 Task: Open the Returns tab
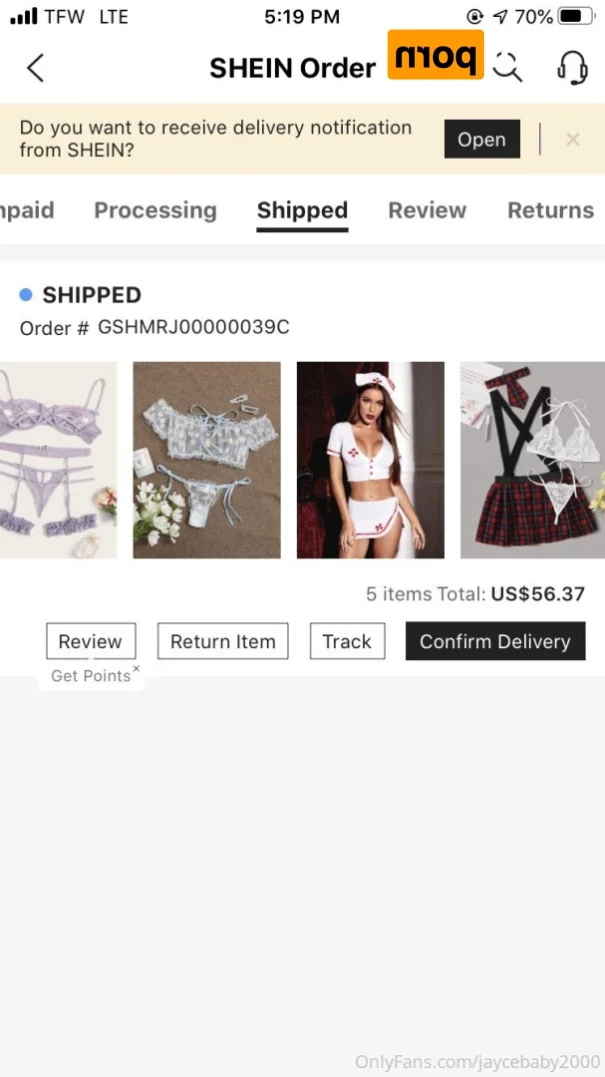551,210
